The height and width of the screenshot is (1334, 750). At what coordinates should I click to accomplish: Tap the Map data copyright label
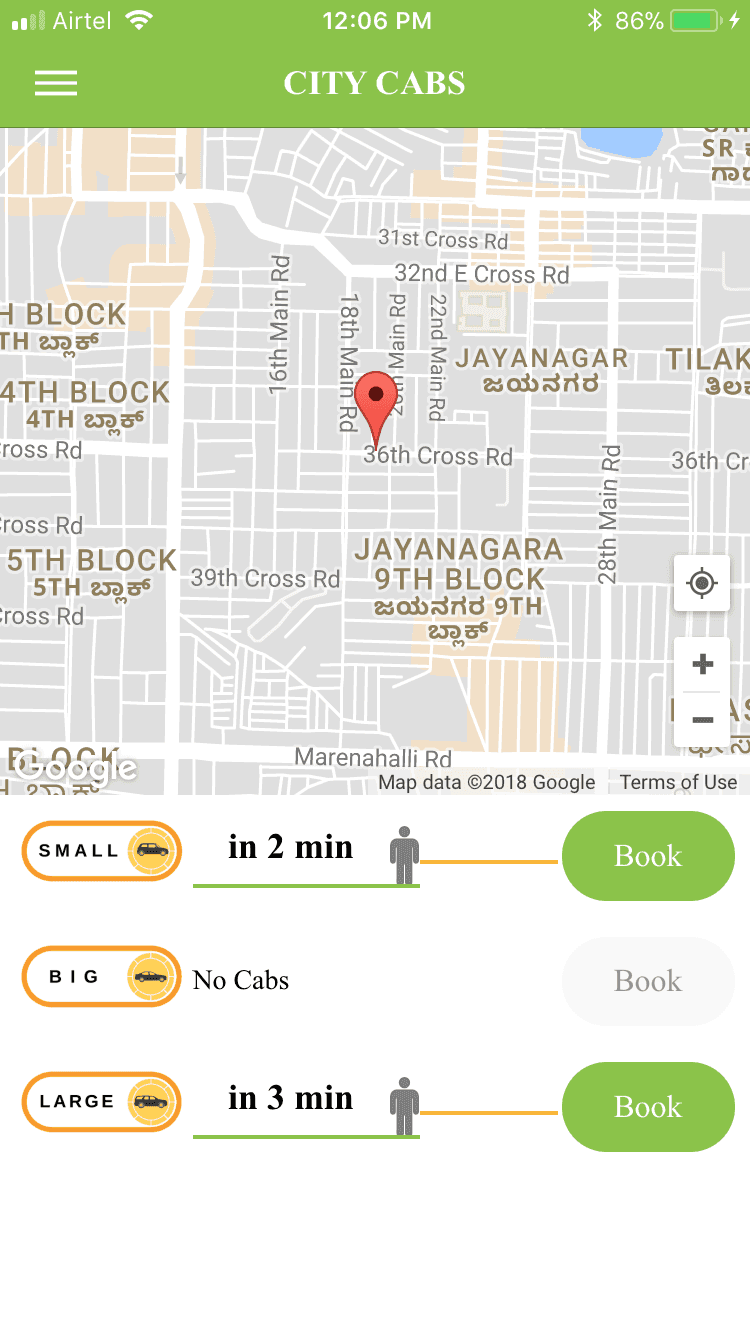tap(484, 782)
